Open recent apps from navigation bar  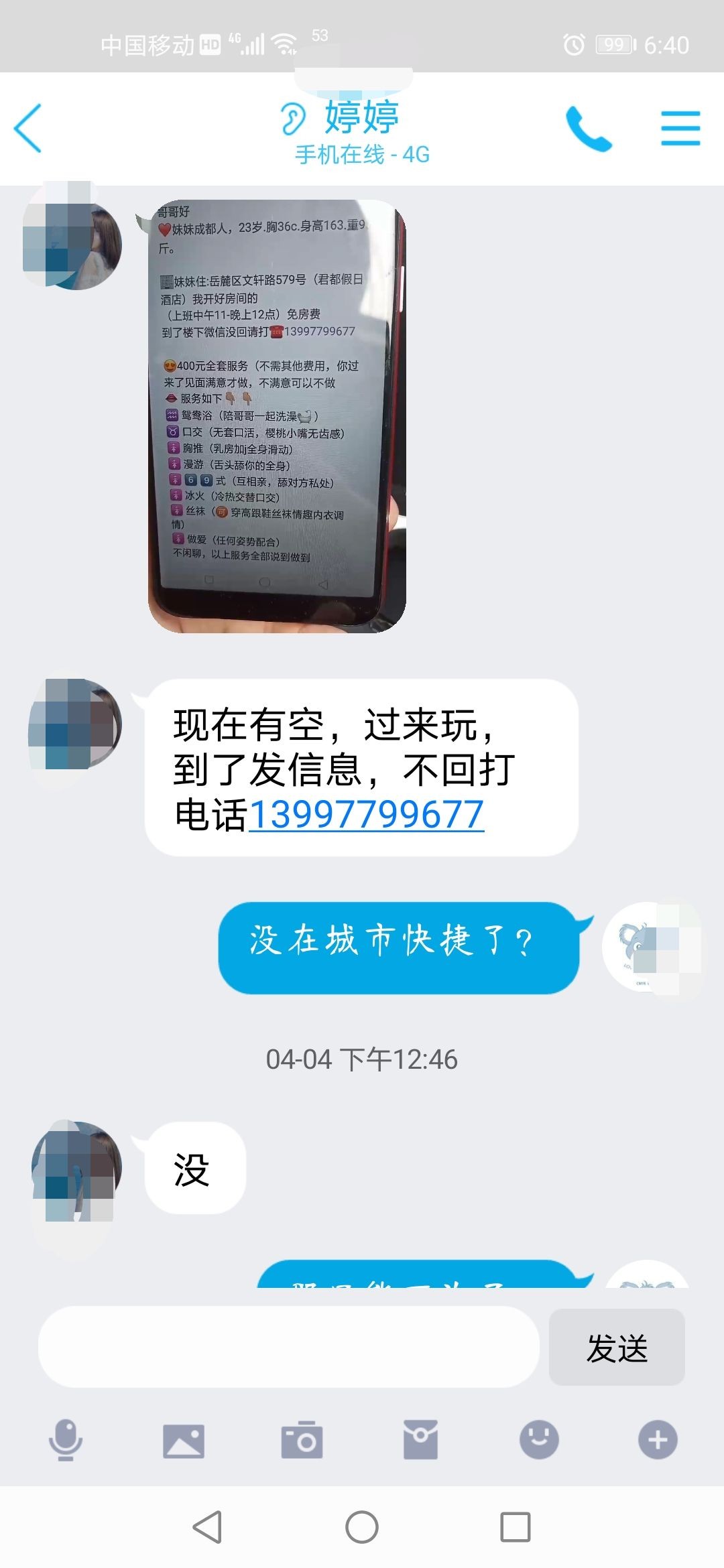(x=516, y=1528)
